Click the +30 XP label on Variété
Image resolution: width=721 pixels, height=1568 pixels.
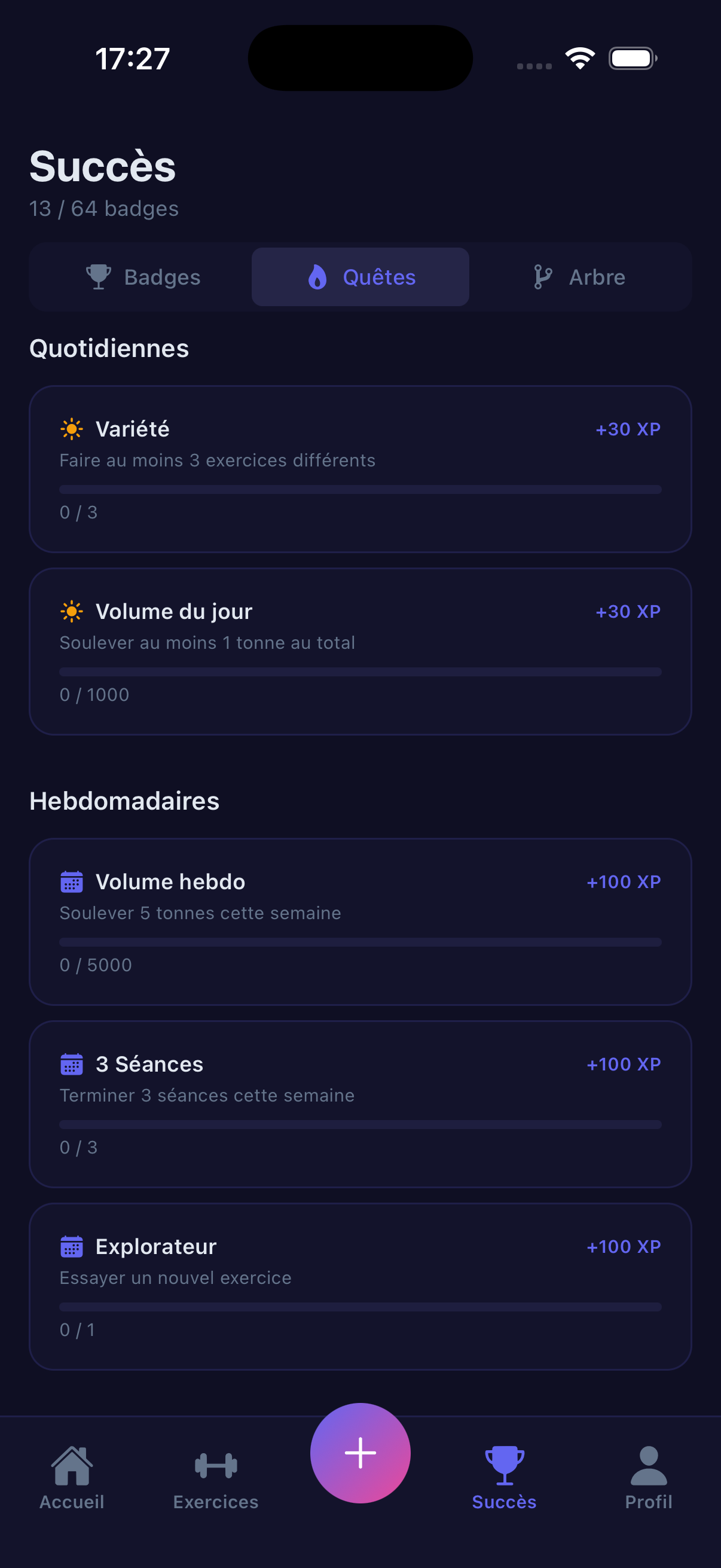click(627, 429)
